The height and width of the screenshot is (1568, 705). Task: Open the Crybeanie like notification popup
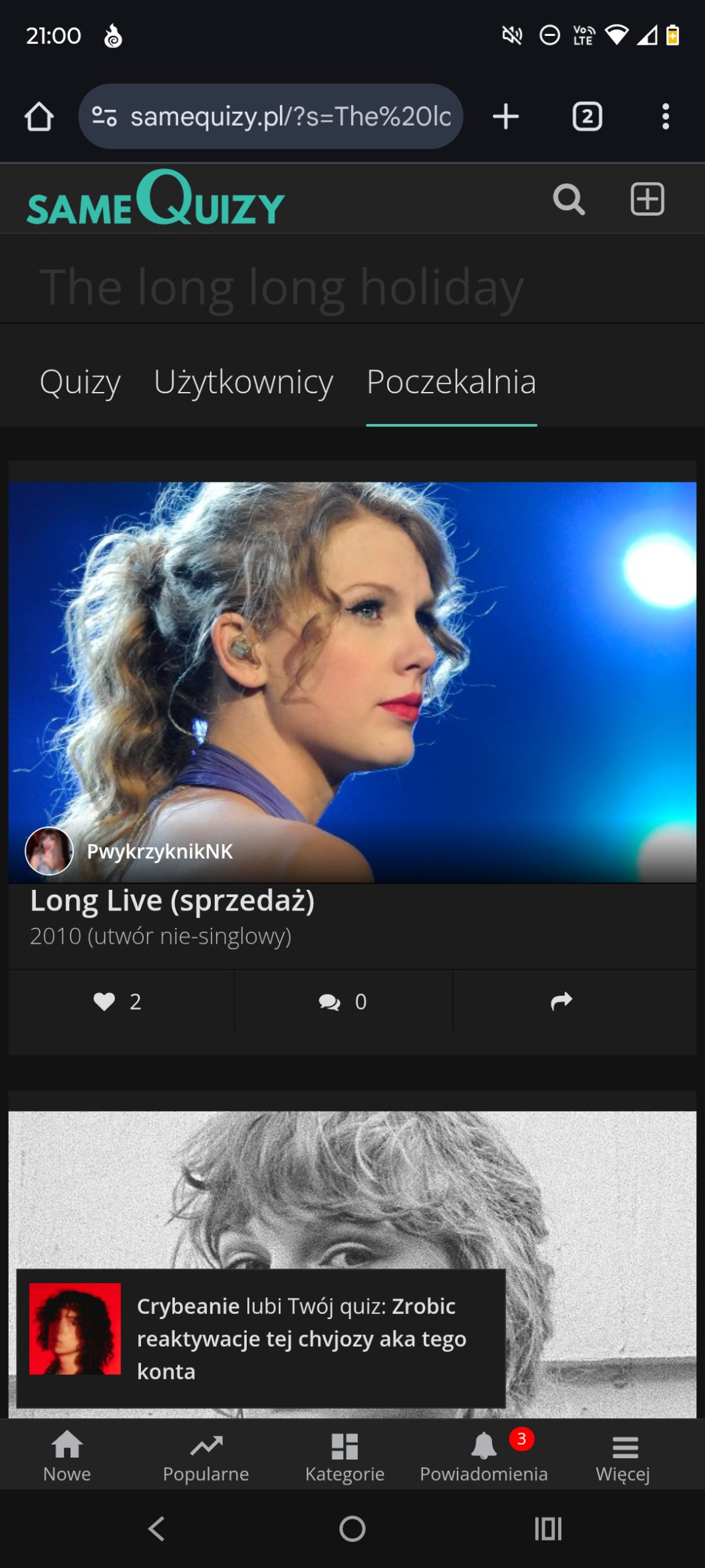[x=261, y=1338]
